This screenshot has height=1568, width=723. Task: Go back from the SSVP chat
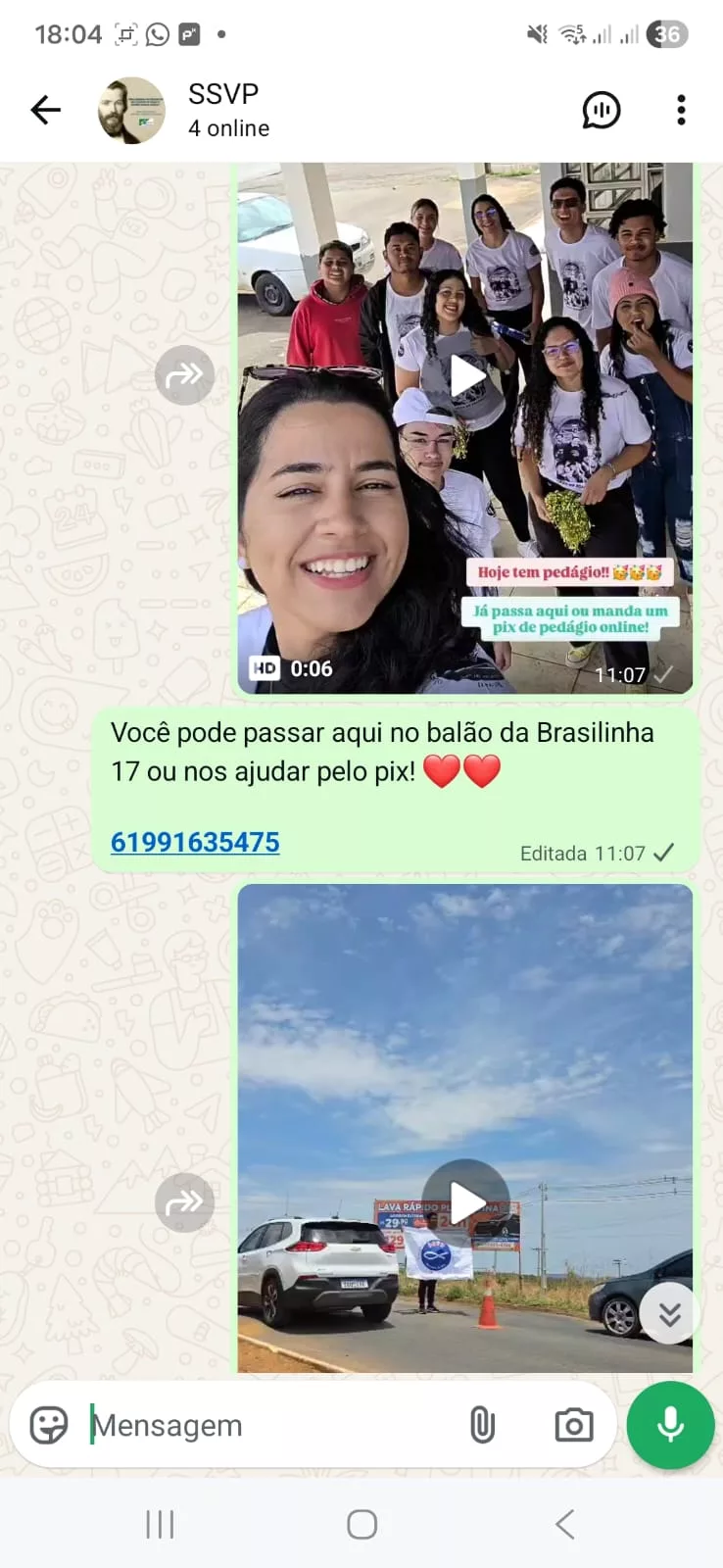45,110
